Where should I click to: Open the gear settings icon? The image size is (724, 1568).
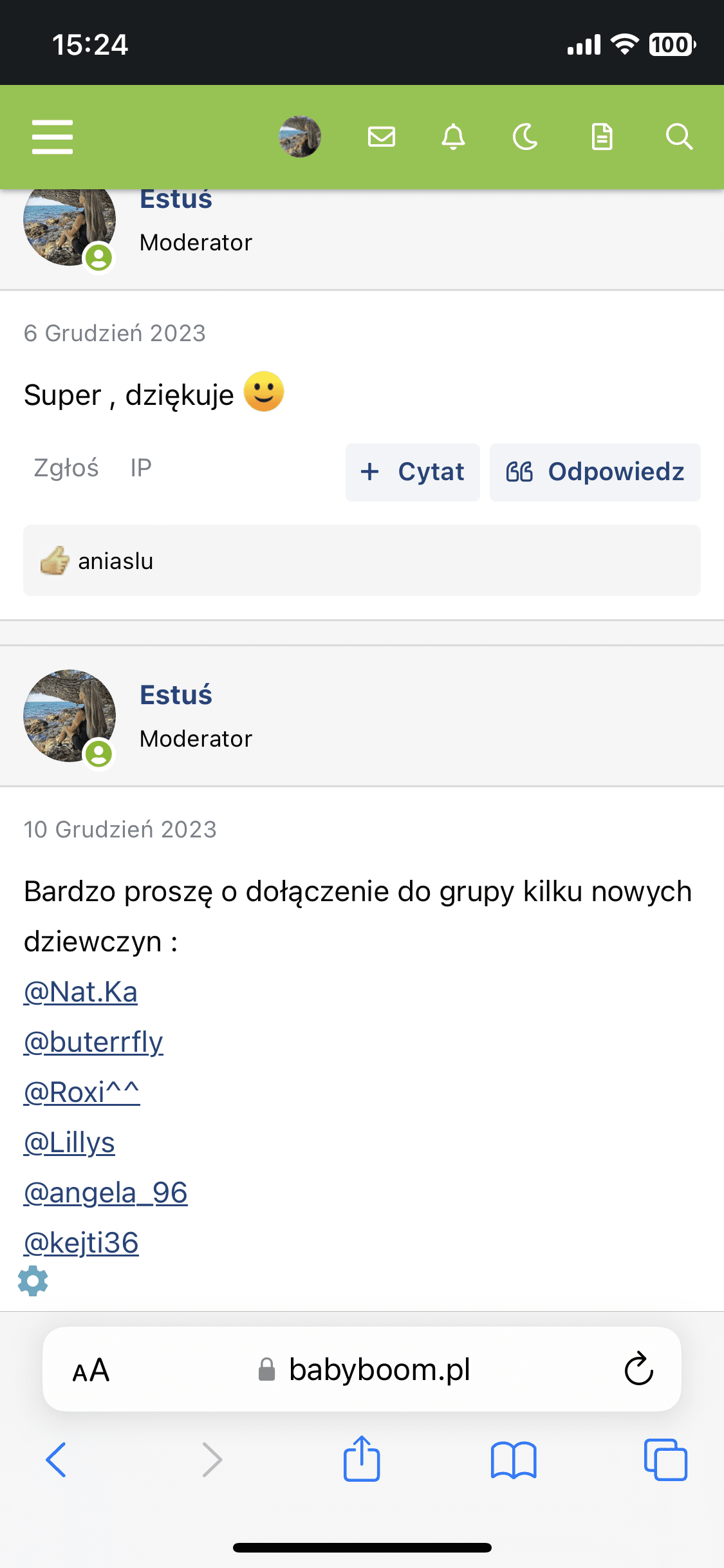(33, 1281)
